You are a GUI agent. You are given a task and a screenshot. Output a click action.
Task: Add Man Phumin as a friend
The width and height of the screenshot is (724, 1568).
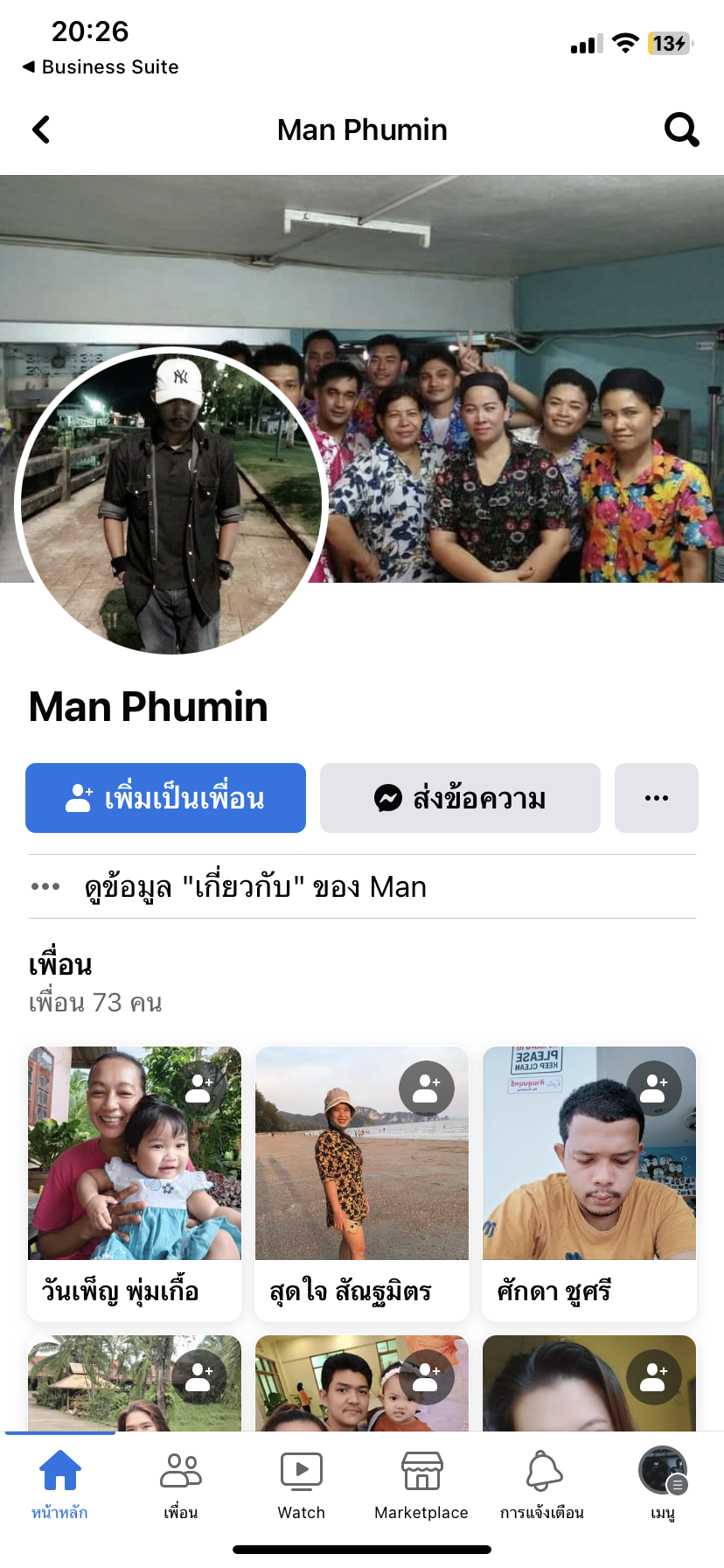[x=165, y=798]
